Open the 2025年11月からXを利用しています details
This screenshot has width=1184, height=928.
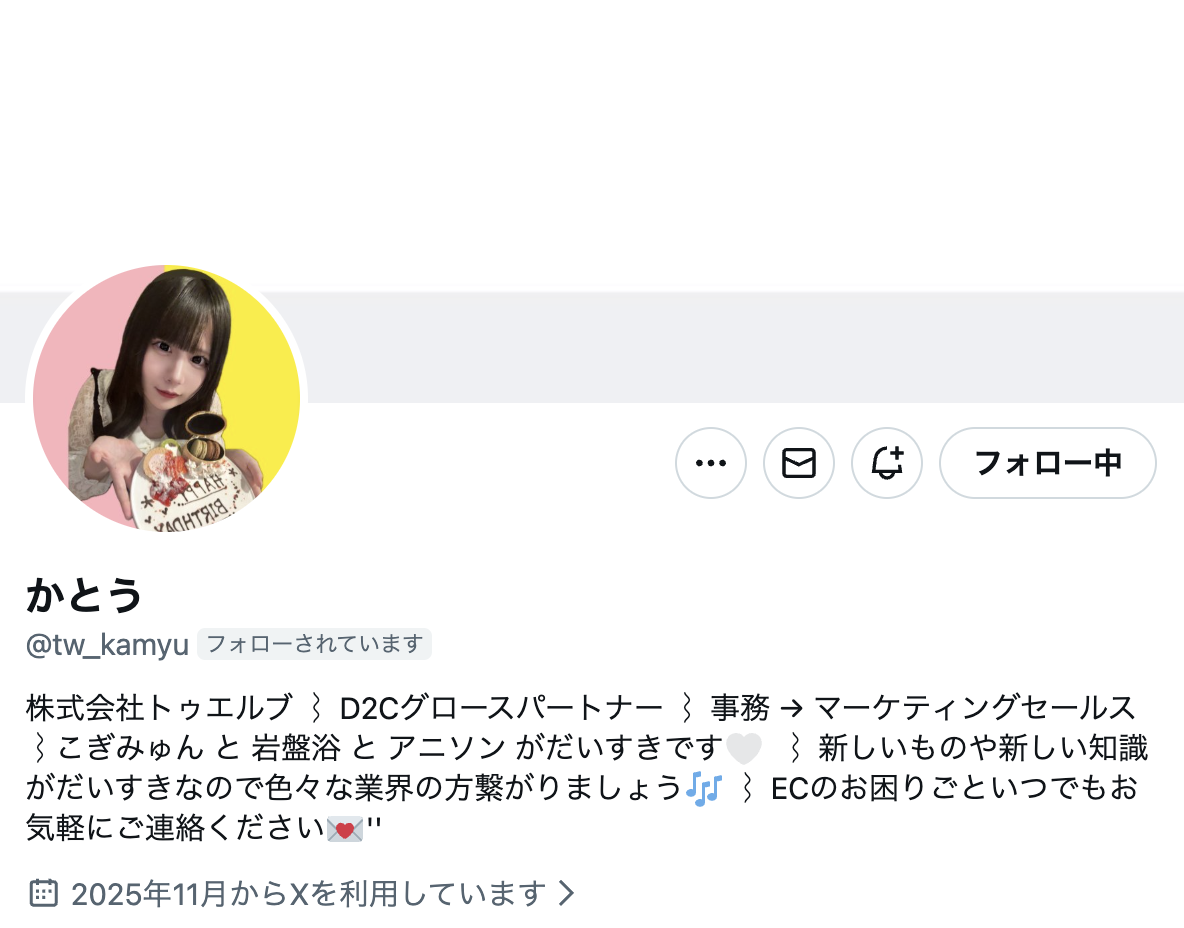pos(308,893)
